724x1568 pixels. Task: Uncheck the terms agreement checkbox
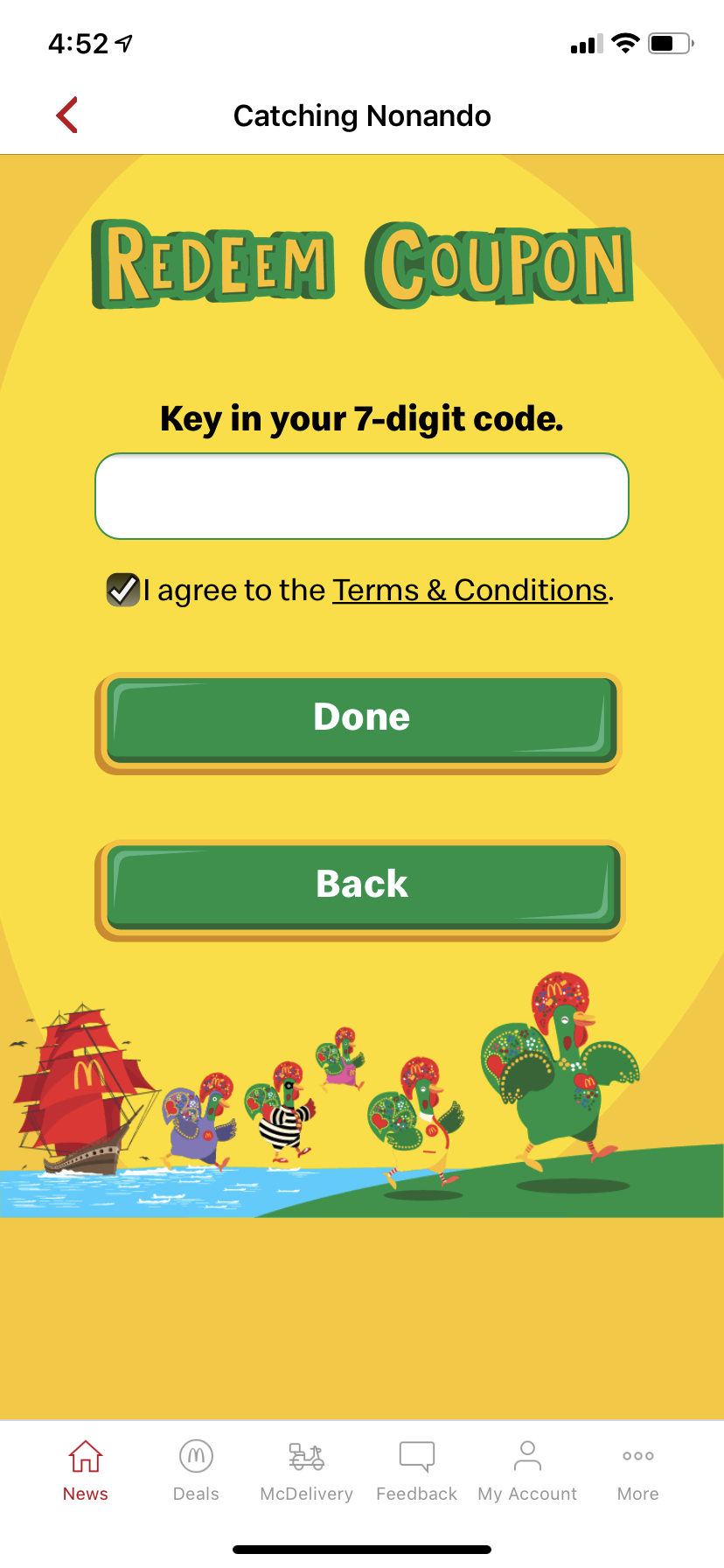(x=122, y=590)
